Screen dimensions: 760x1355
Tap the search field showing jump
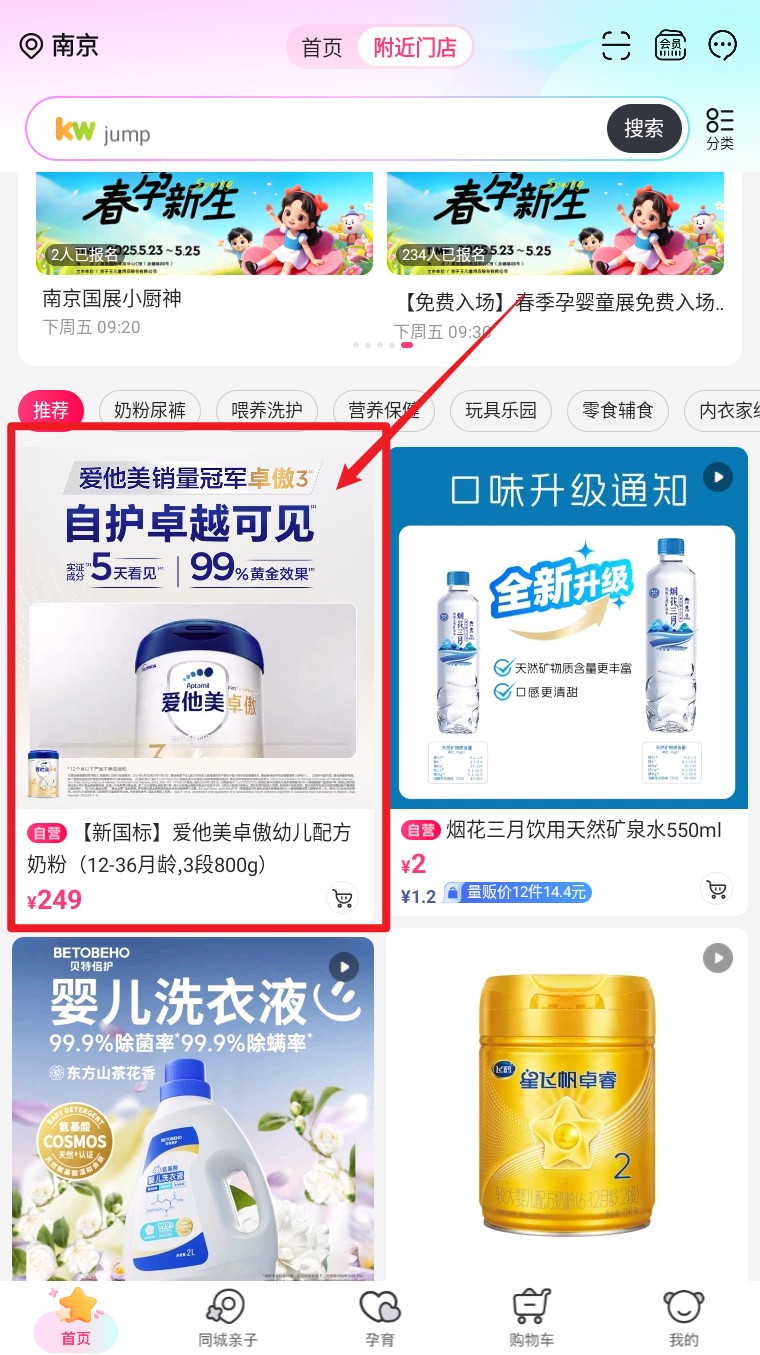click(x=320, y=130)
